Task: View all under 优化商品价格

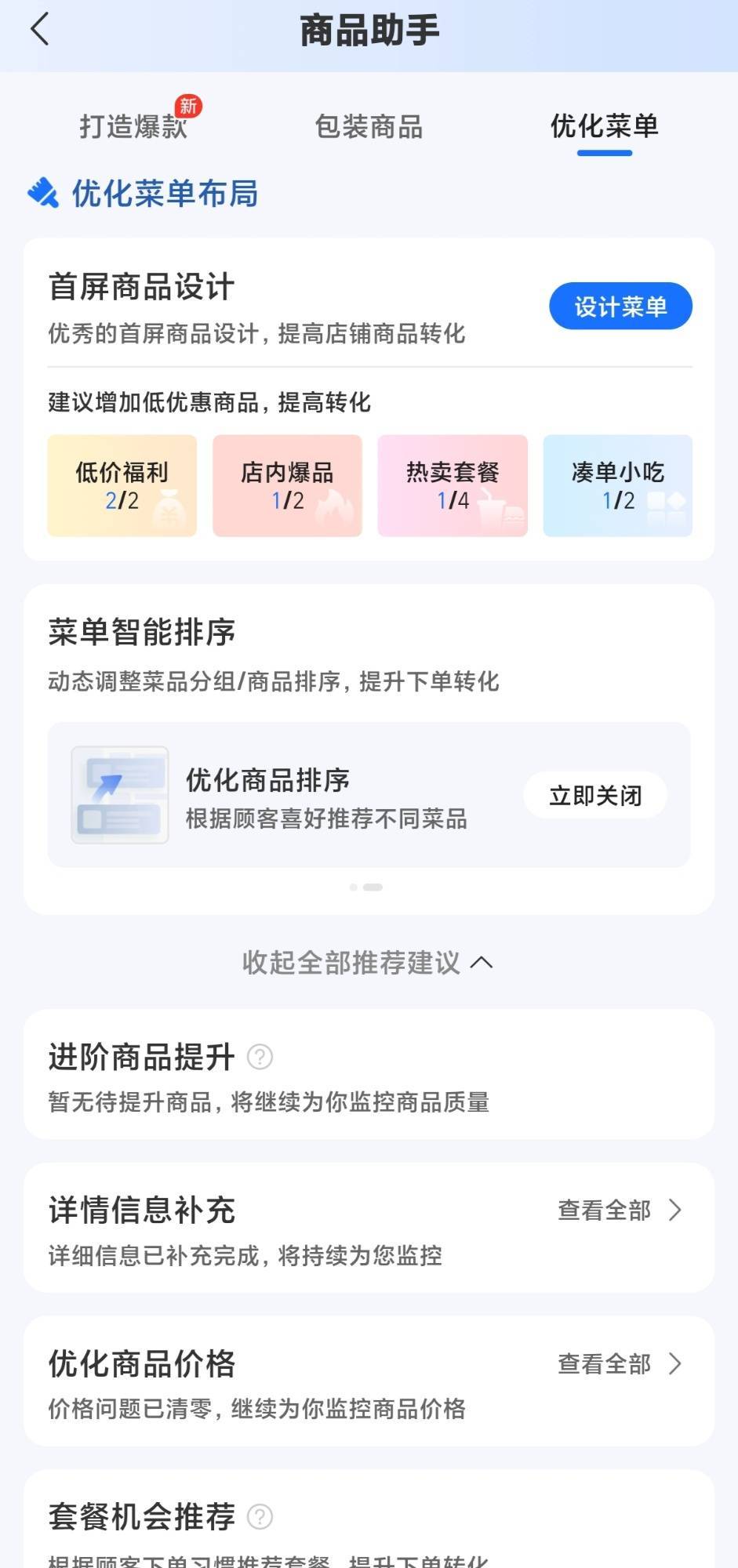Action: coord(619,1364)
